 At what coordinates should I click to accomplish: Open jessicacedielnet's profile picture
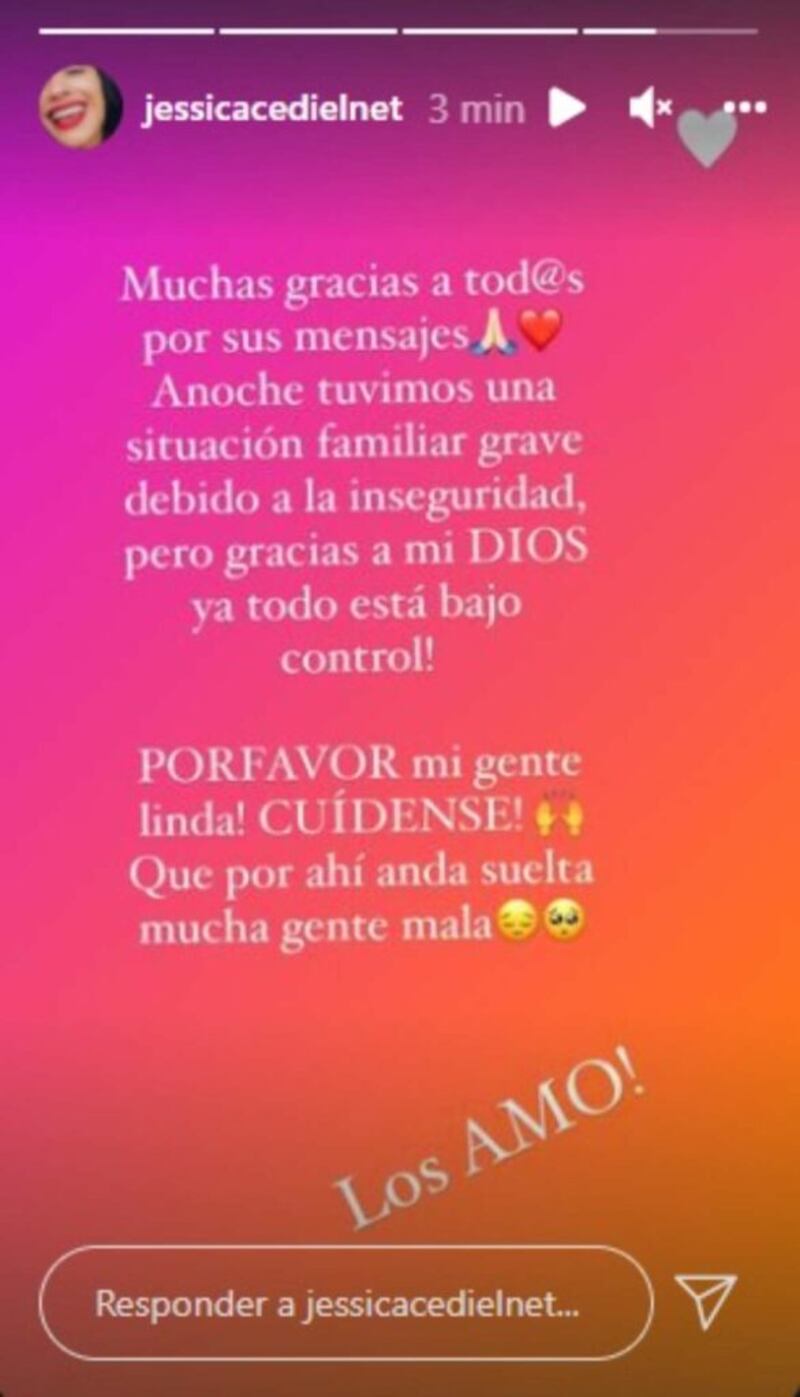pyautogui.click(x=80, y=107)
